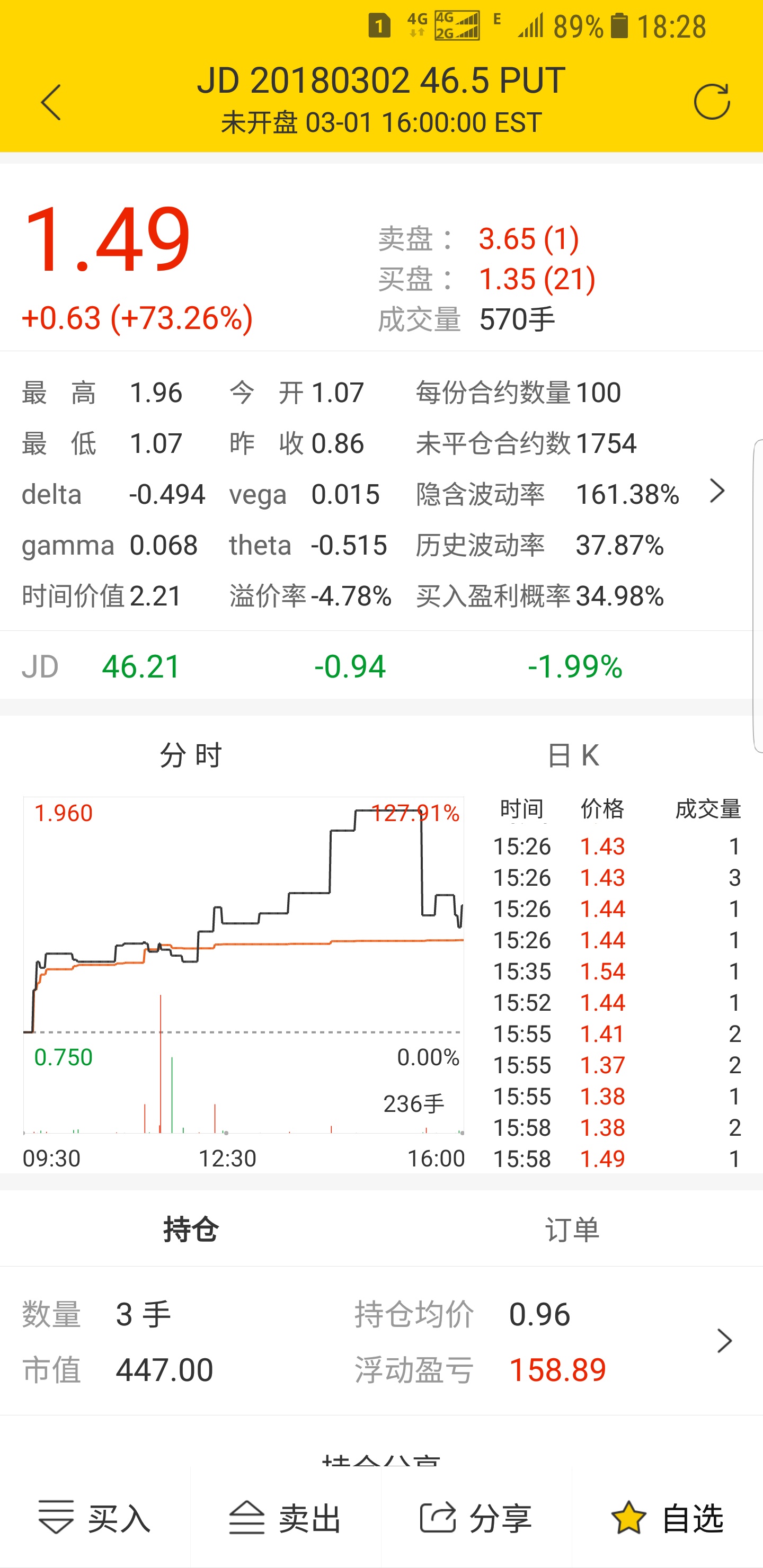Go back using the top-left arrow

click(x=51, y=102)
